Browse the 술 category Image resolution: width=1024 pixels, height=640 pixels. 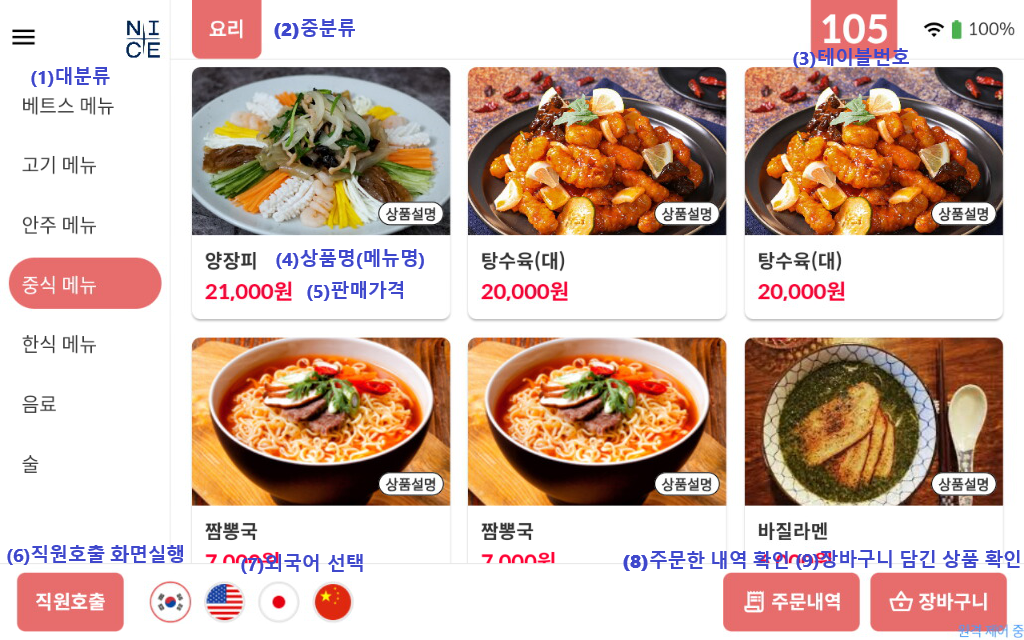coord(31,464)
